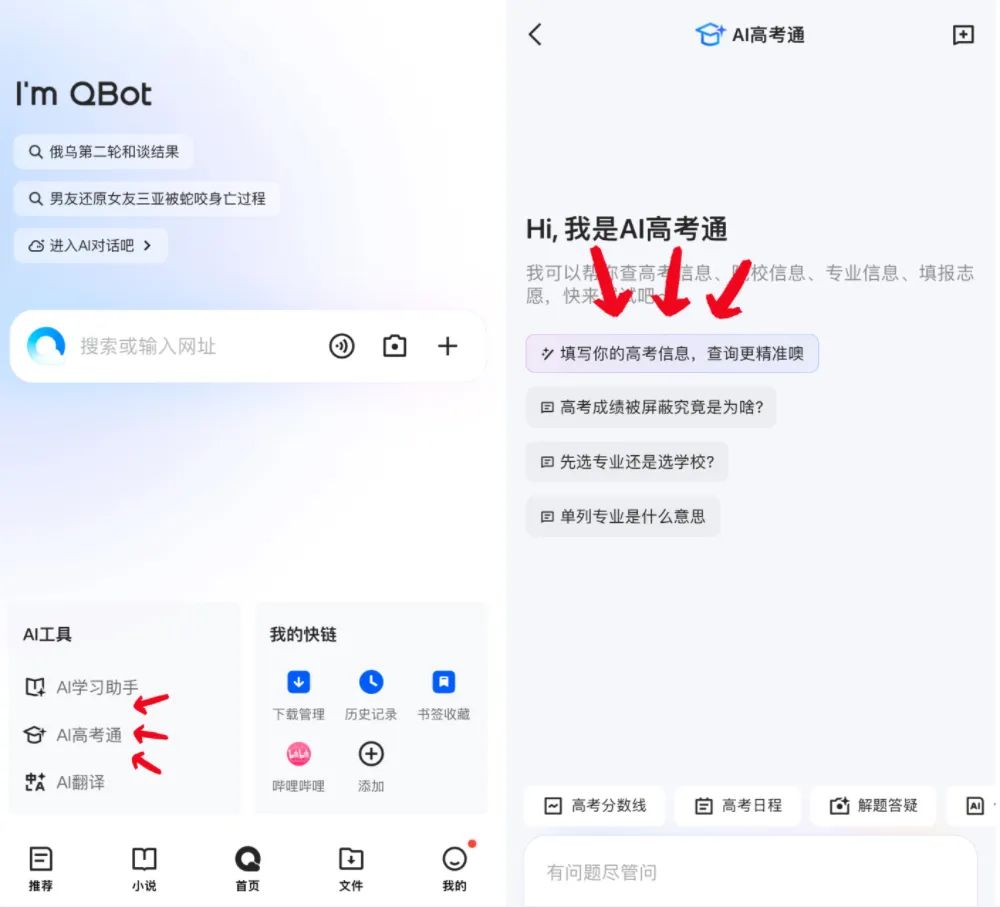Focus the 有问题尽管问 input box
This screenshot has width=1000, height=907.
tap(750, 872)
